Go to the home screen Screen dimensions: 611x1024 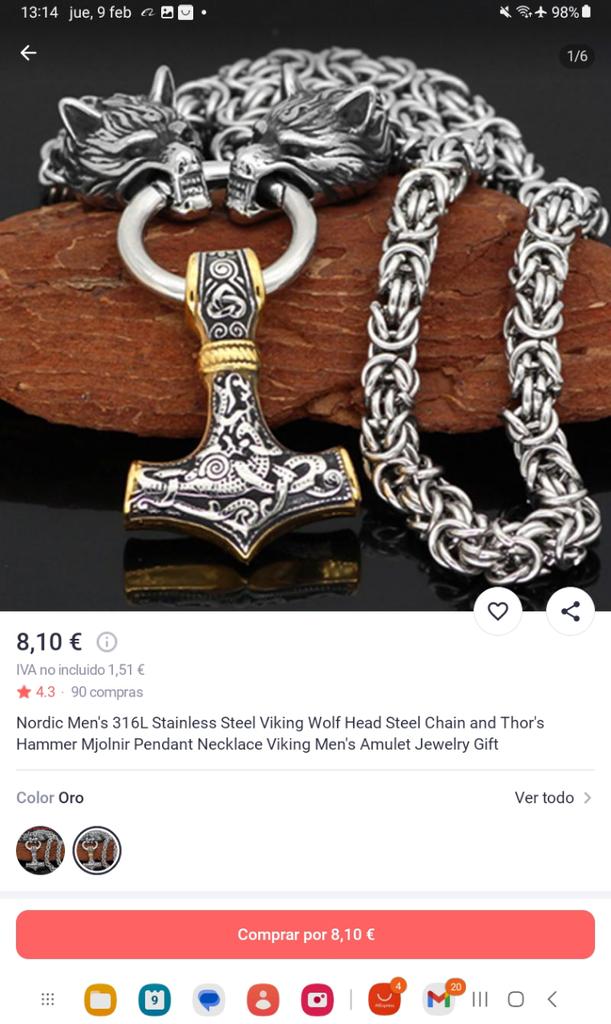pos(516,999)
